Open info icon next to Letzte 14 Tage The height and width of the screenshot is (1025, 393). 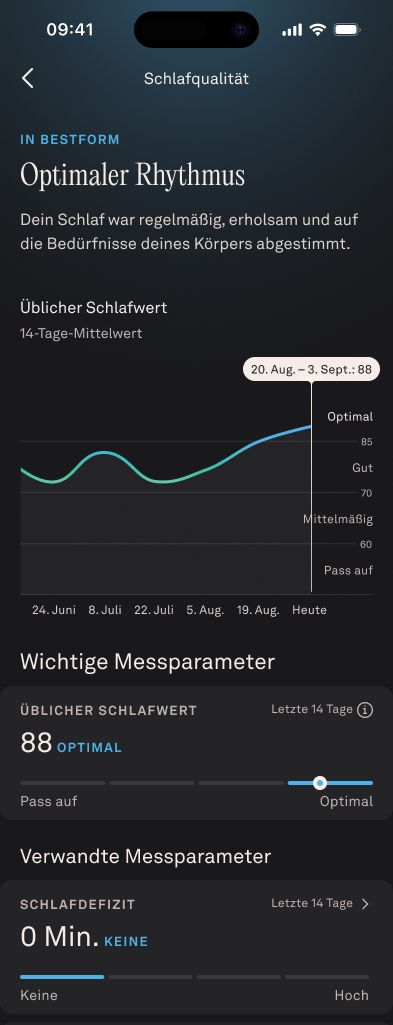(x=366, y=710)
